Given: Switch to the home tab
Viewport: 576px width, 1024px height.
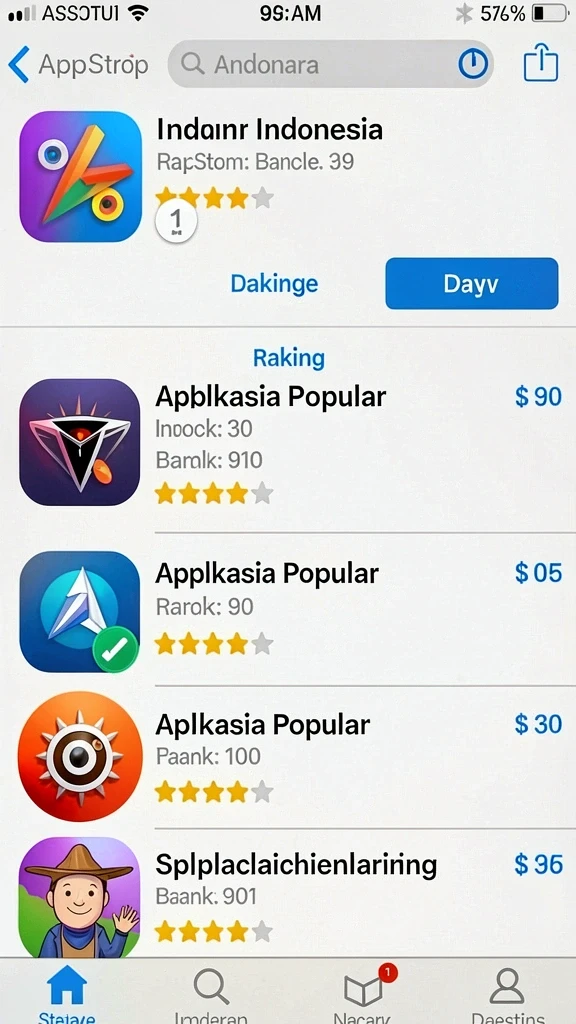Looking at the screenshot, I should (x=67, y=993).
